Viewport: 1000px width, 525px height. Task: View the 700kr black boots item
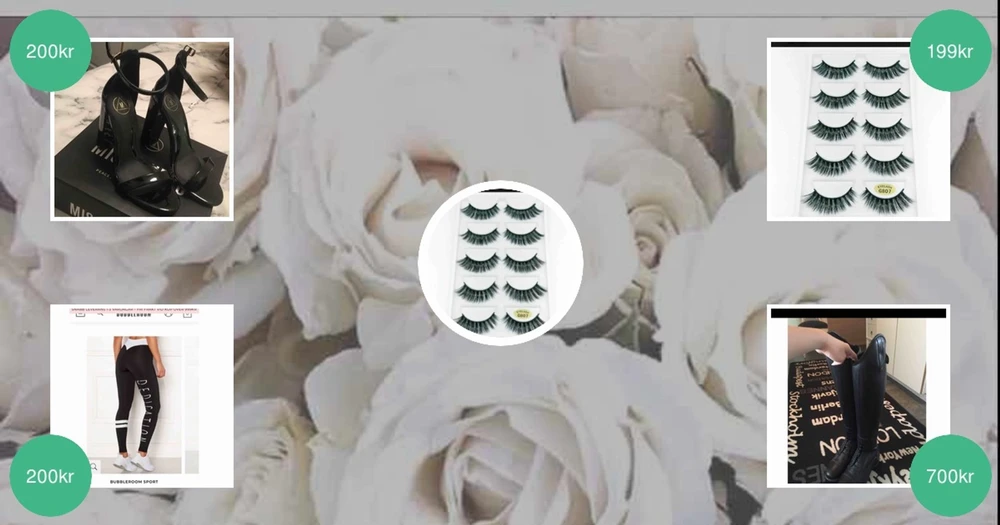(857, 397)
